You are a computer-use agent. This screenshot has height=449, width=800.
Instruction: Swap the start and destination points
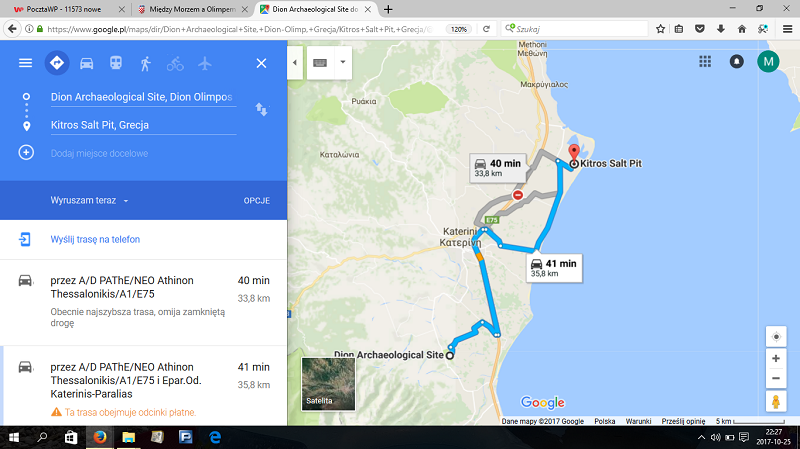(x=261, y=109)
